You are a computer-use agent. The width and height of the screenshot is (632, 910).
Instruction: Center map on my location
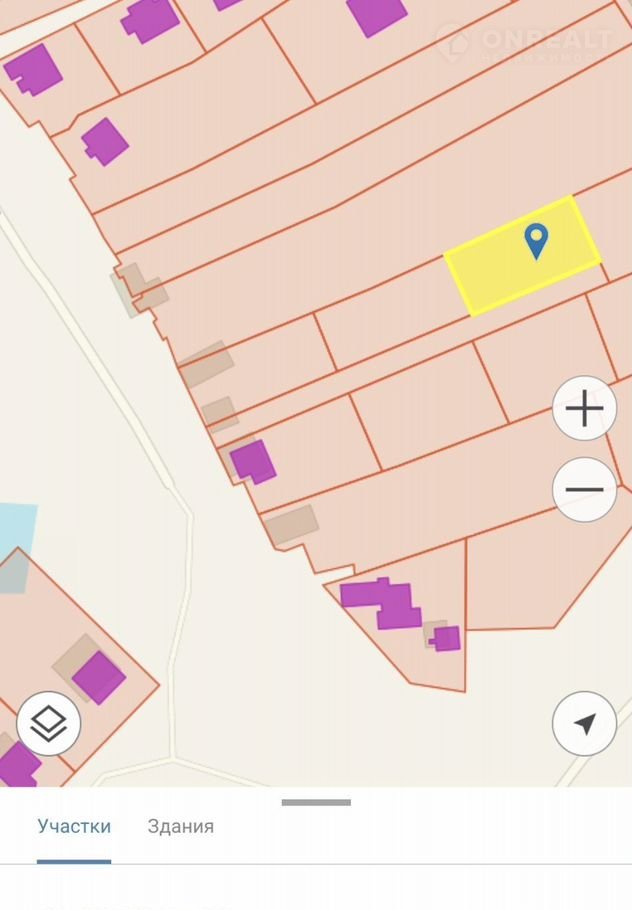pos(585,723)
